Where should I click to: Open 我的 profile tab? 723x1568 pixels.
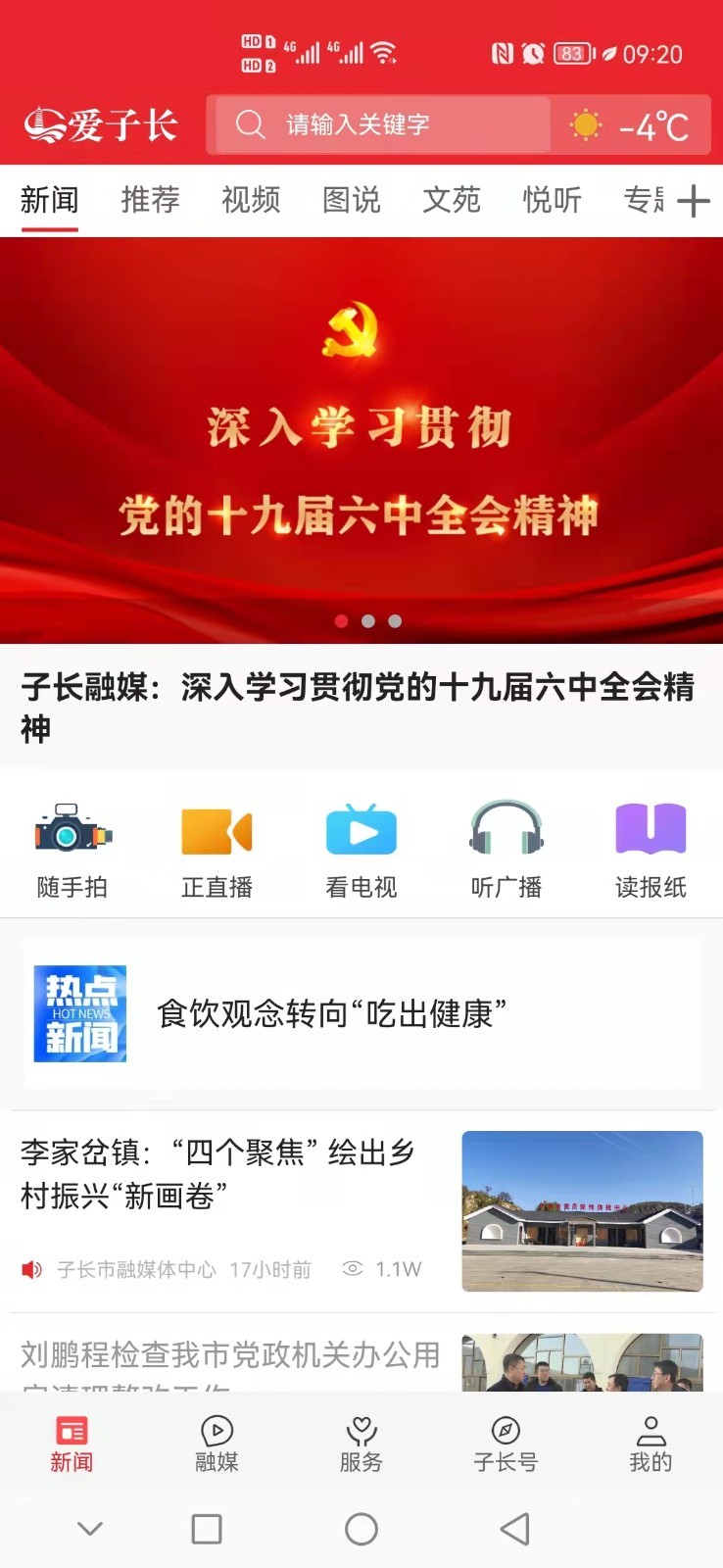click(651, 1444)
